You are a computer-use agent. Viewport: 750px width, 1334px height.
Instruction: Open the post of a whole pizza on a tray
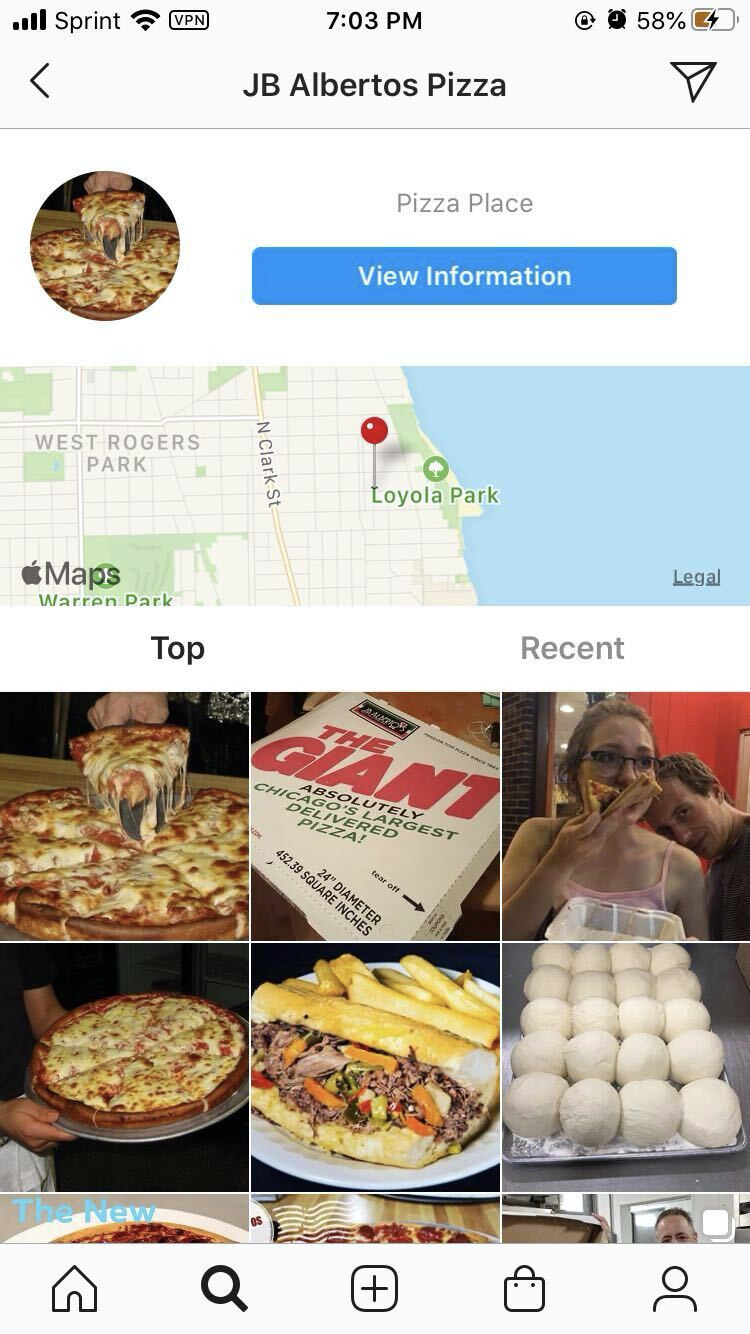tap(124, 1067)
